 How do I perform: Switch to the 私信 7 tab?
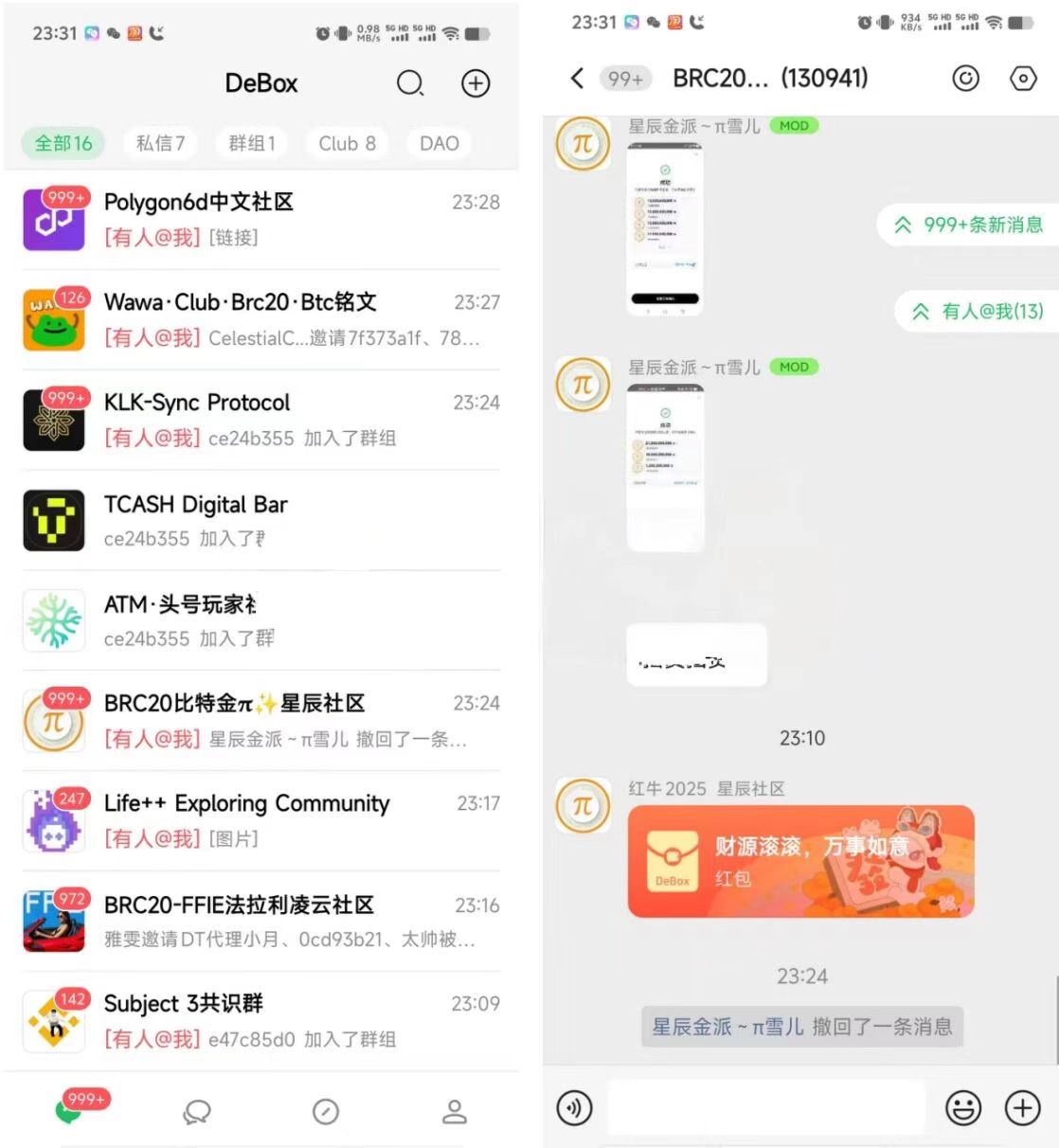click(x=160, y=143)
